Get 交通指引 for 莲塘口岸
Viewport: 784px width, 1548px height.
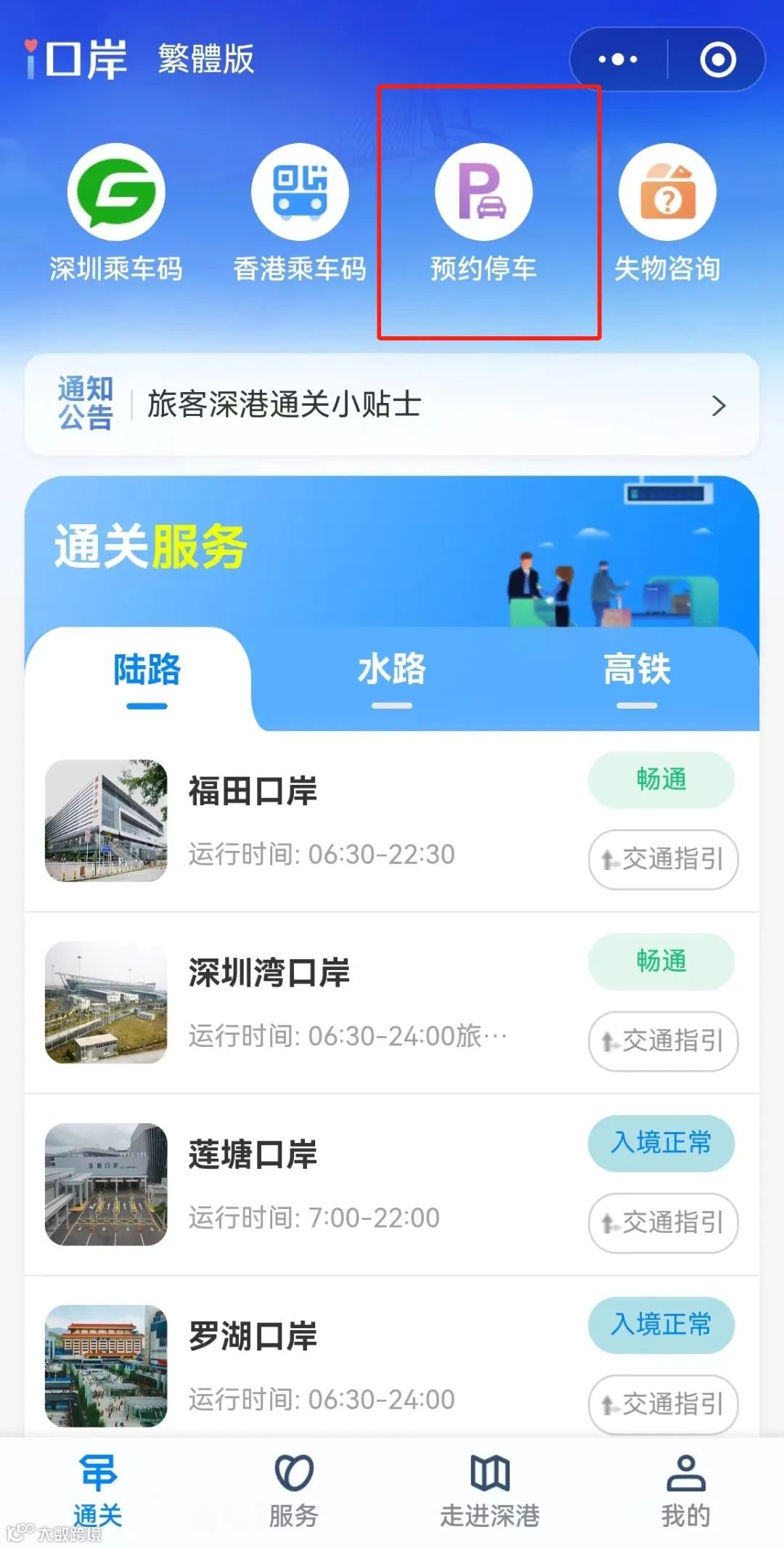pyautogui.click(x=663, y=1223)
